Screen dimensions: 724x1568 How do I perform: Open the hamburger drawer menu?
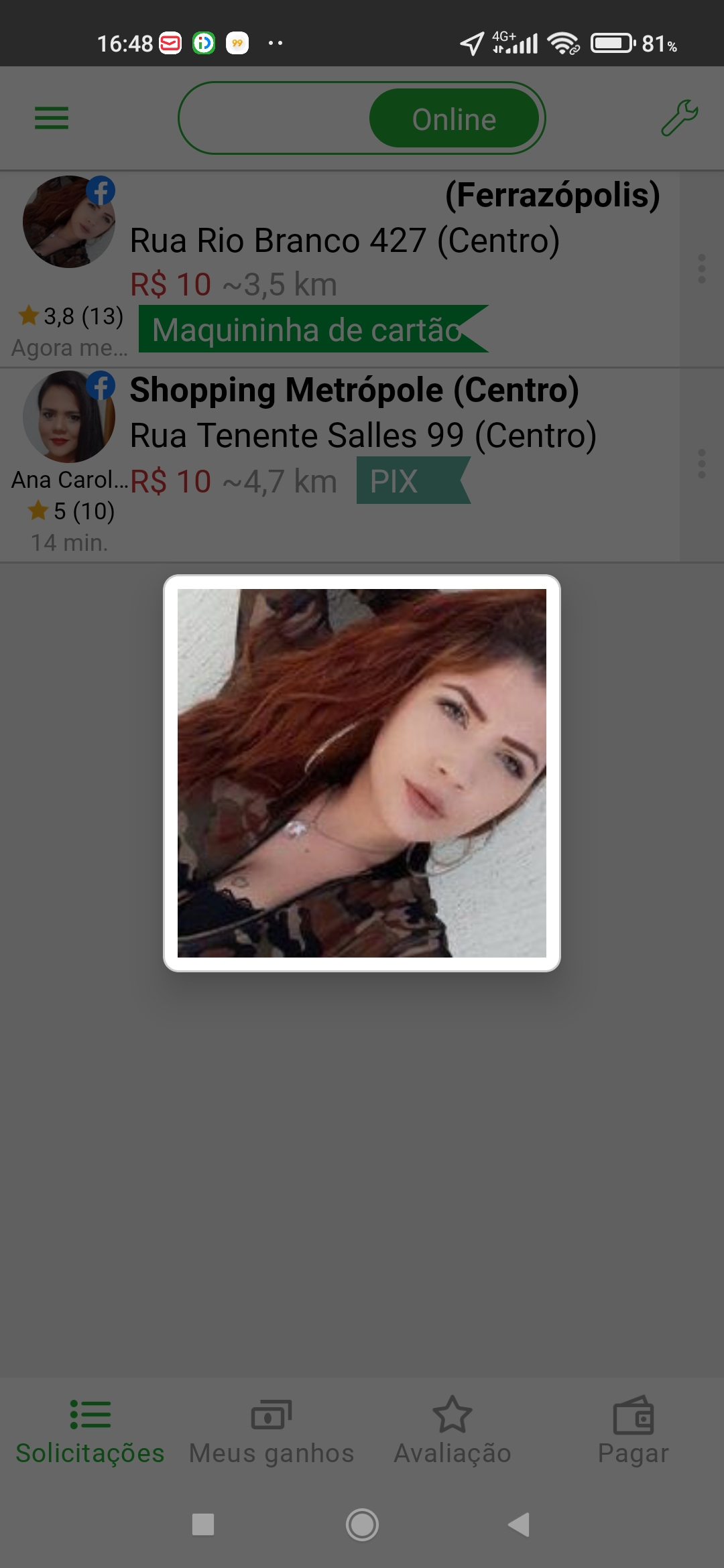[52, 118]
